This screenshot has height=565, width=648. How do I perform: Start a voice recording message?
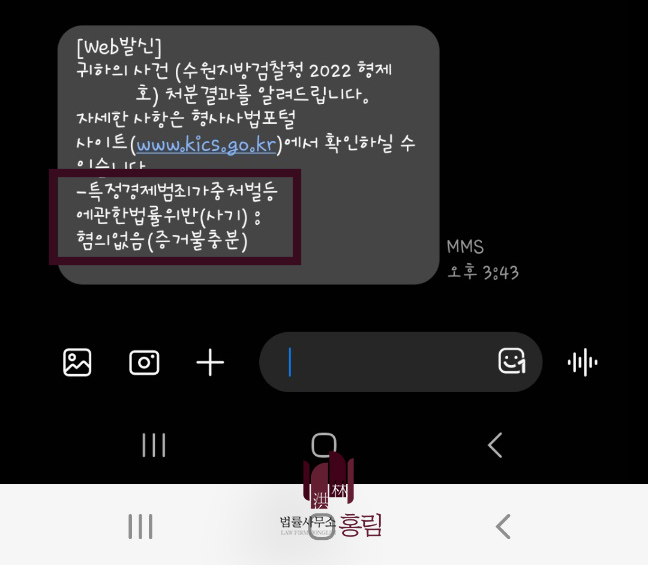coord(582,362)
